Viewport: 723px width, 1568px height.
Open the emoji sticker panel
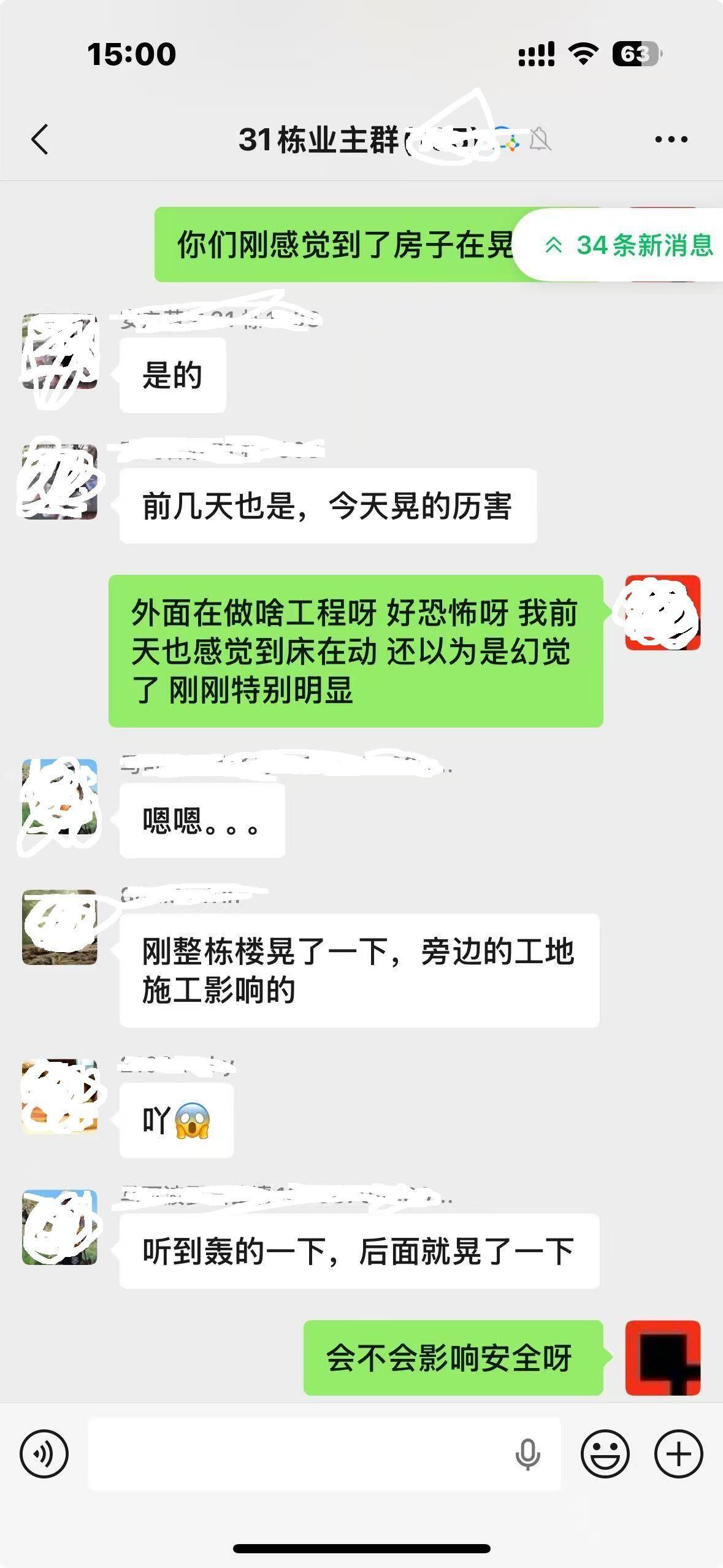[x=605, y=1453]
